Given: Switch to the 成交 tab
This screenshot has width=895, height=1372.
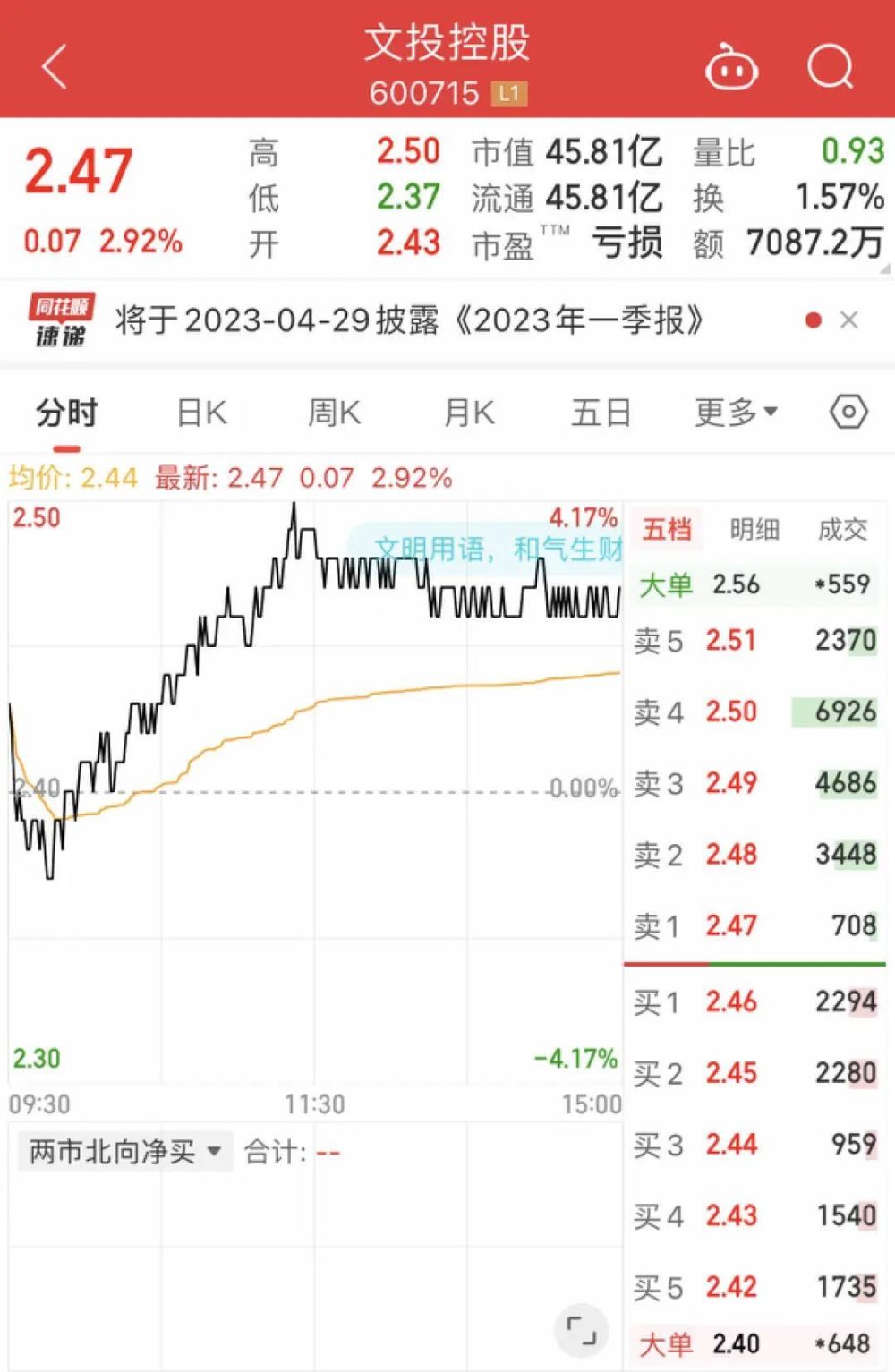Looking at the screenshot, I should pos(842,530).
